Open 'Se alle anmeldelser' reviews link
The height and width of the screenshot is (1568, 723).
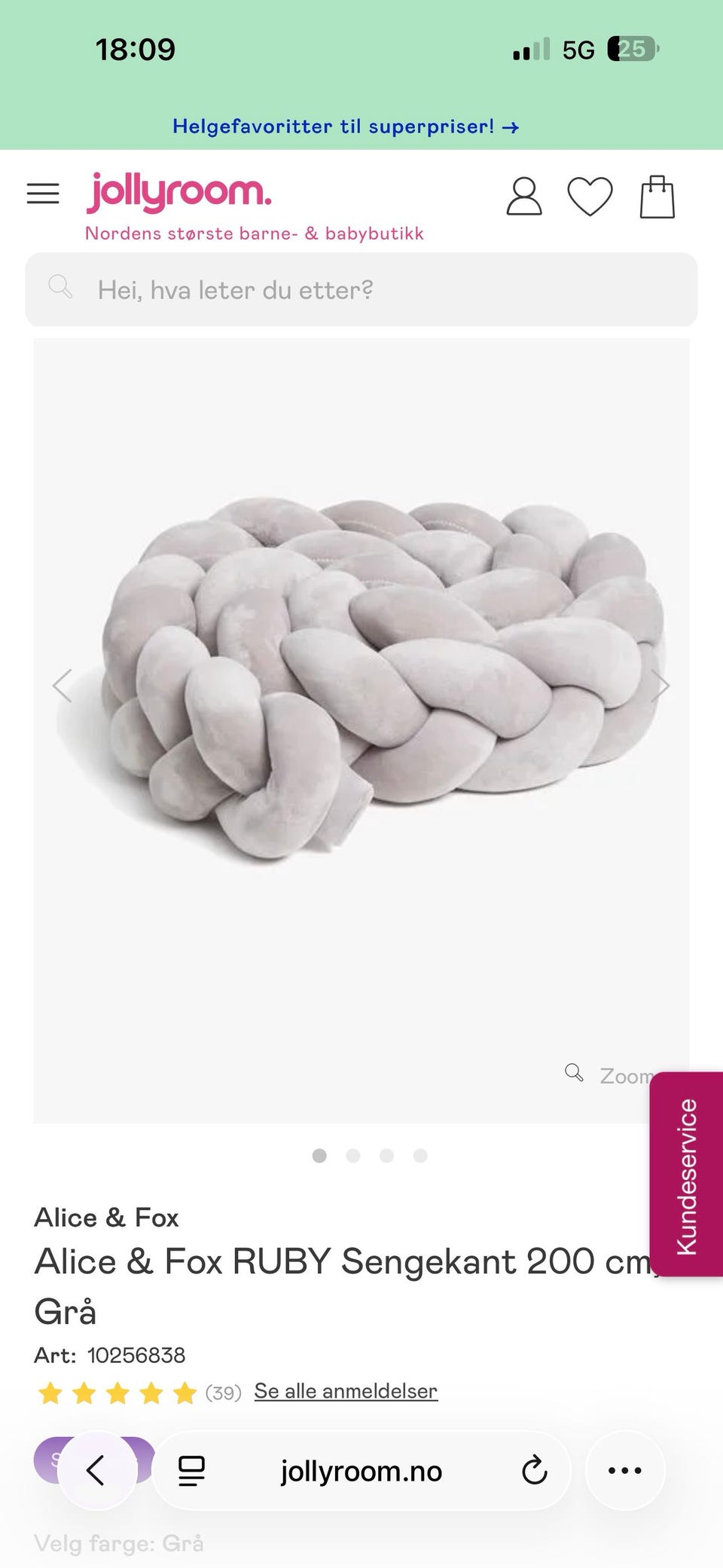346,1391
